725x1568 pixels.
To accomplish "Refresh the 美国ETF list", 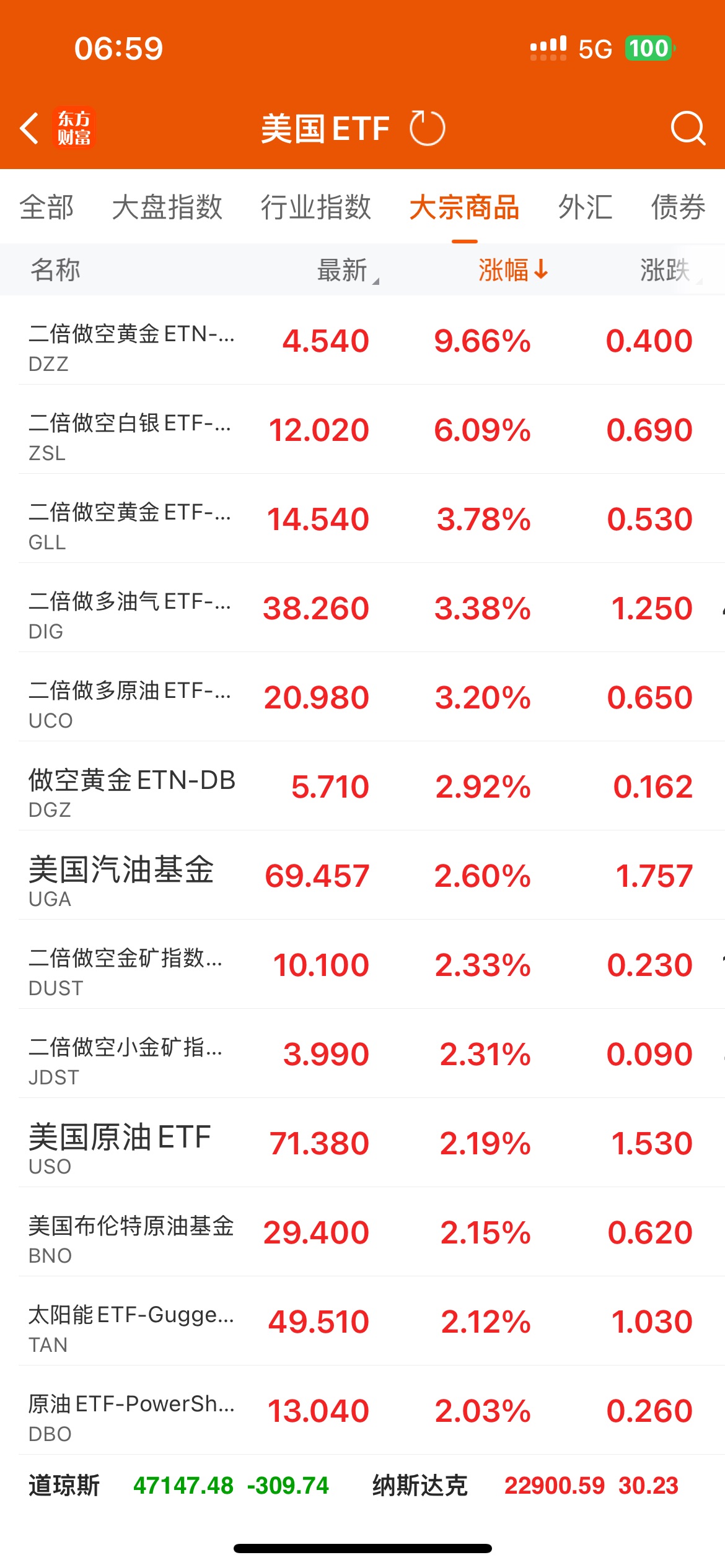I will click(x=427, y=129).
